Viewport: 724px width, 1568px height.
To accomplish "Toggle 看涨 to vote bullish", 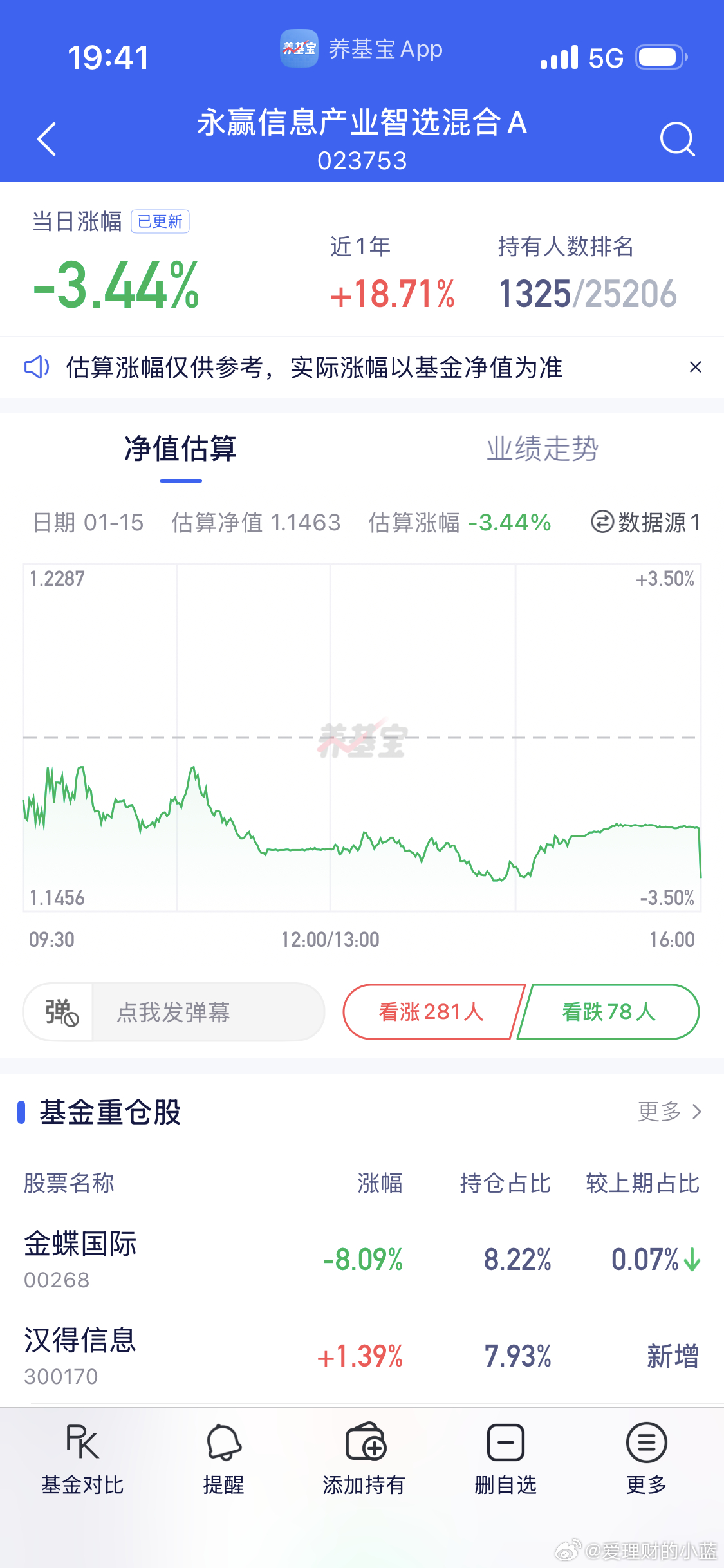I will tap(430, 1011).
